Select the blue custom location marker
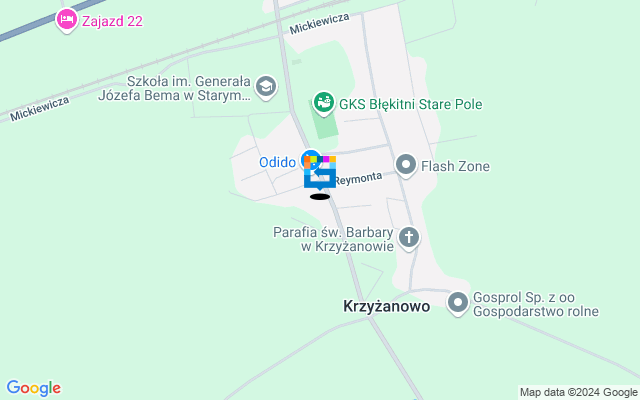The image size is (640, 400). (320, 173)
